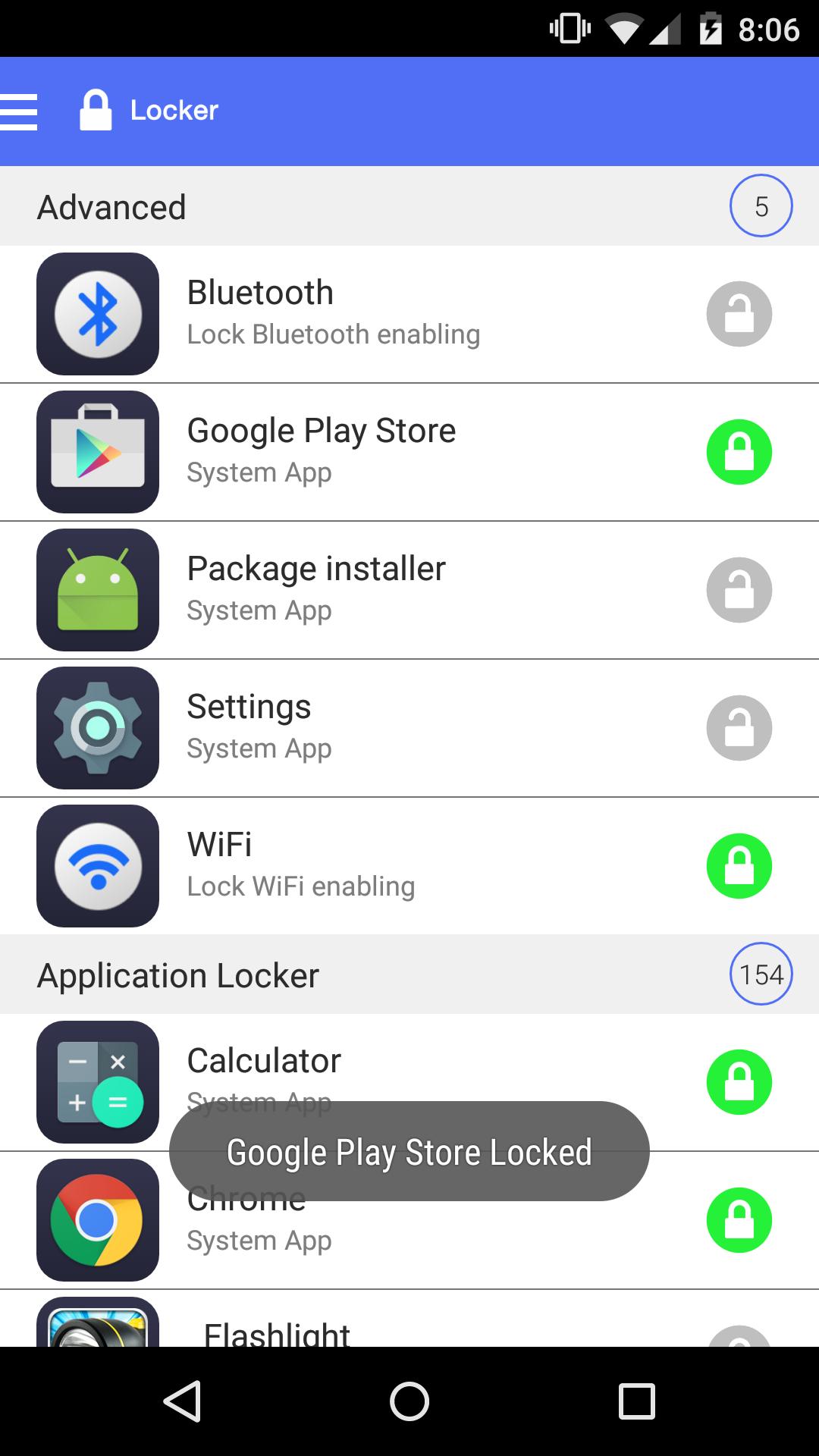Image resolution: width=819 pixels, height=1456 pixels.
Task: Unlock the Calculator app lock
Action: coord(739,1082)
